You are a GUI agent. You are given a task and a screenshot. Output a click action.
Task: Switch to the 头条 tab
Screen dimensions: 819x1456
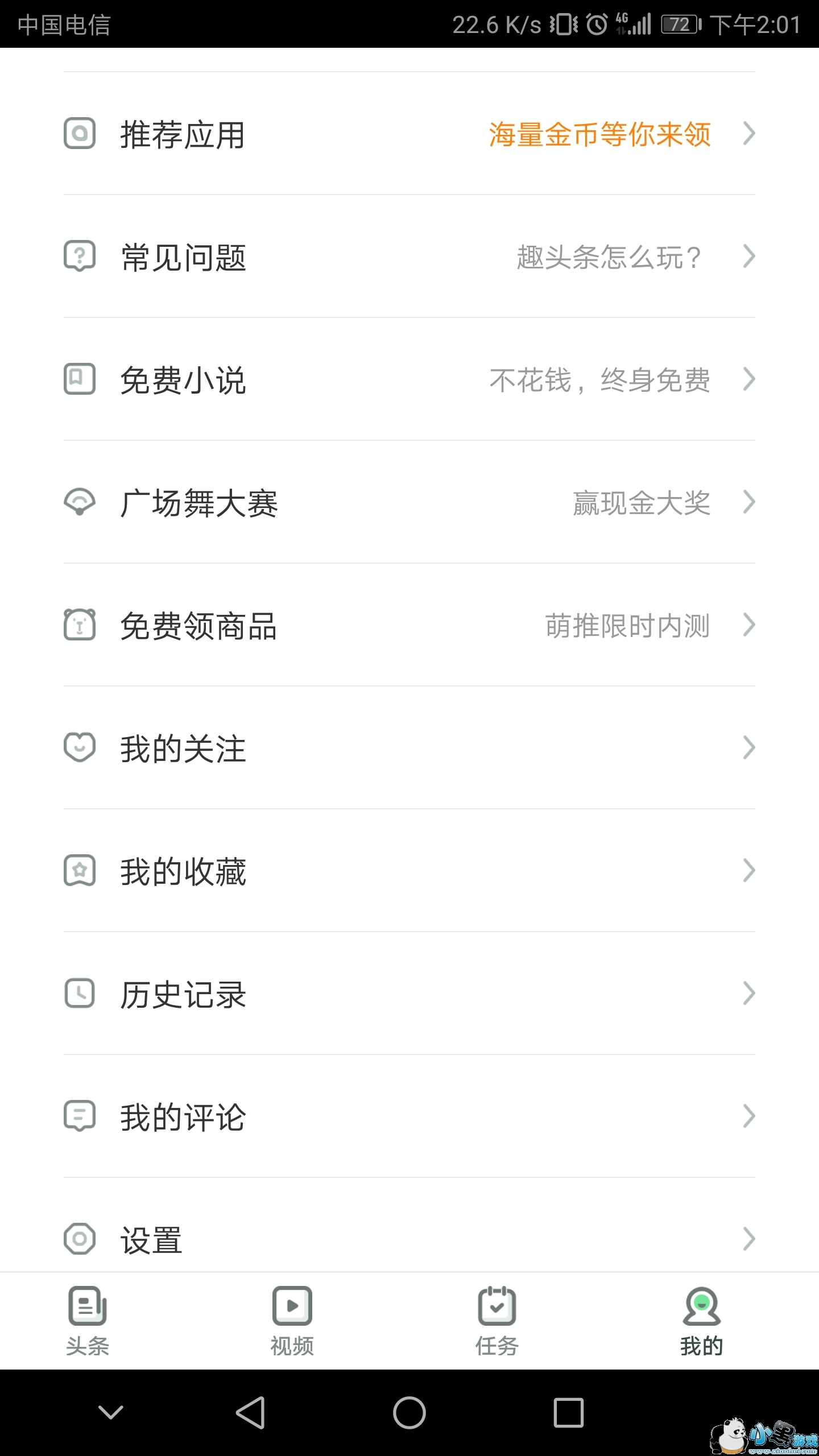click(88, 1321)
